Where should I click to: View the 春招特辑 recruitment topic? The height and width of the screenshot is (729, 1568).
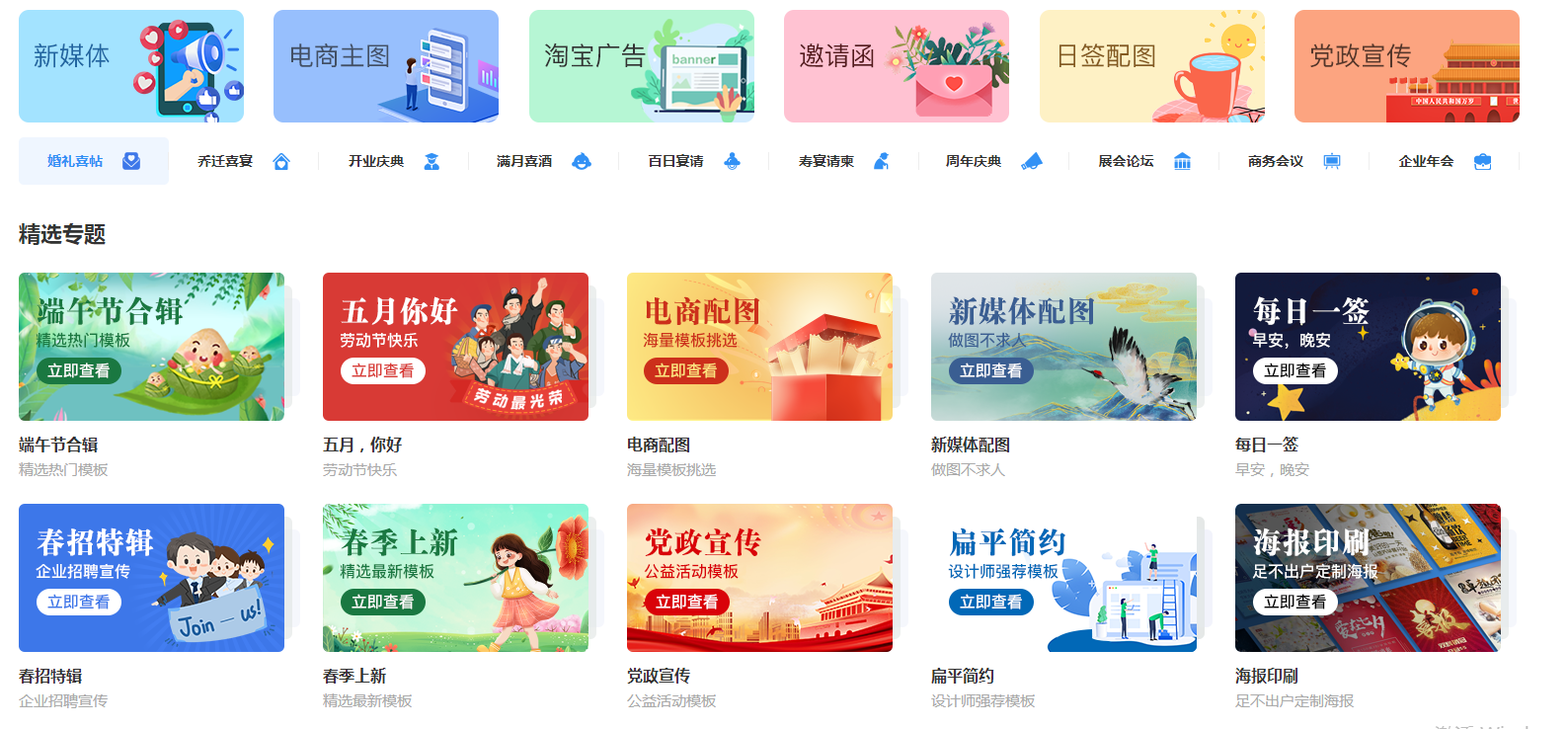tap(151, 578)
